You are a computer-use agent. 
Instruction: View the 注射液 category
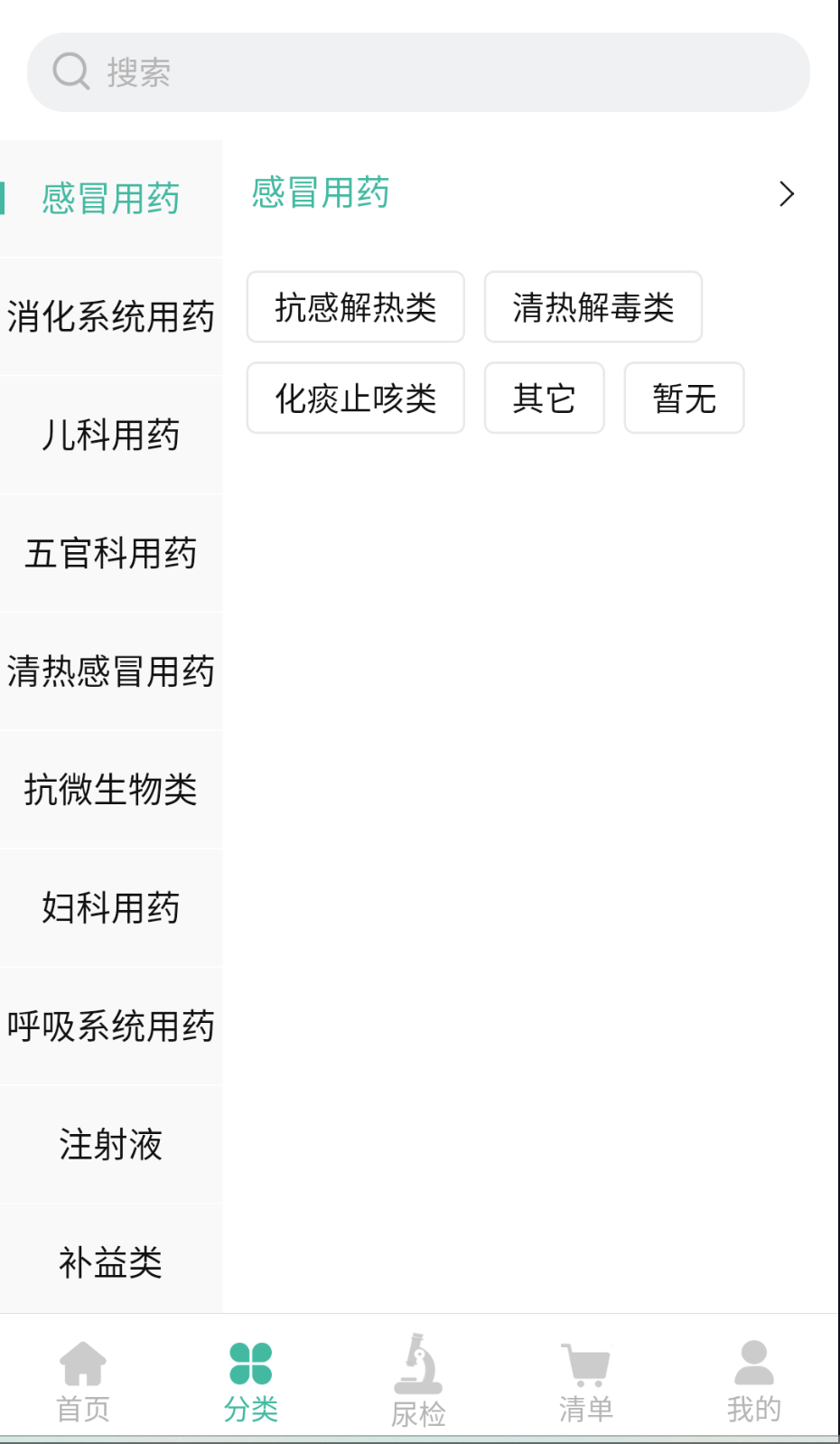click(111, 1146)
